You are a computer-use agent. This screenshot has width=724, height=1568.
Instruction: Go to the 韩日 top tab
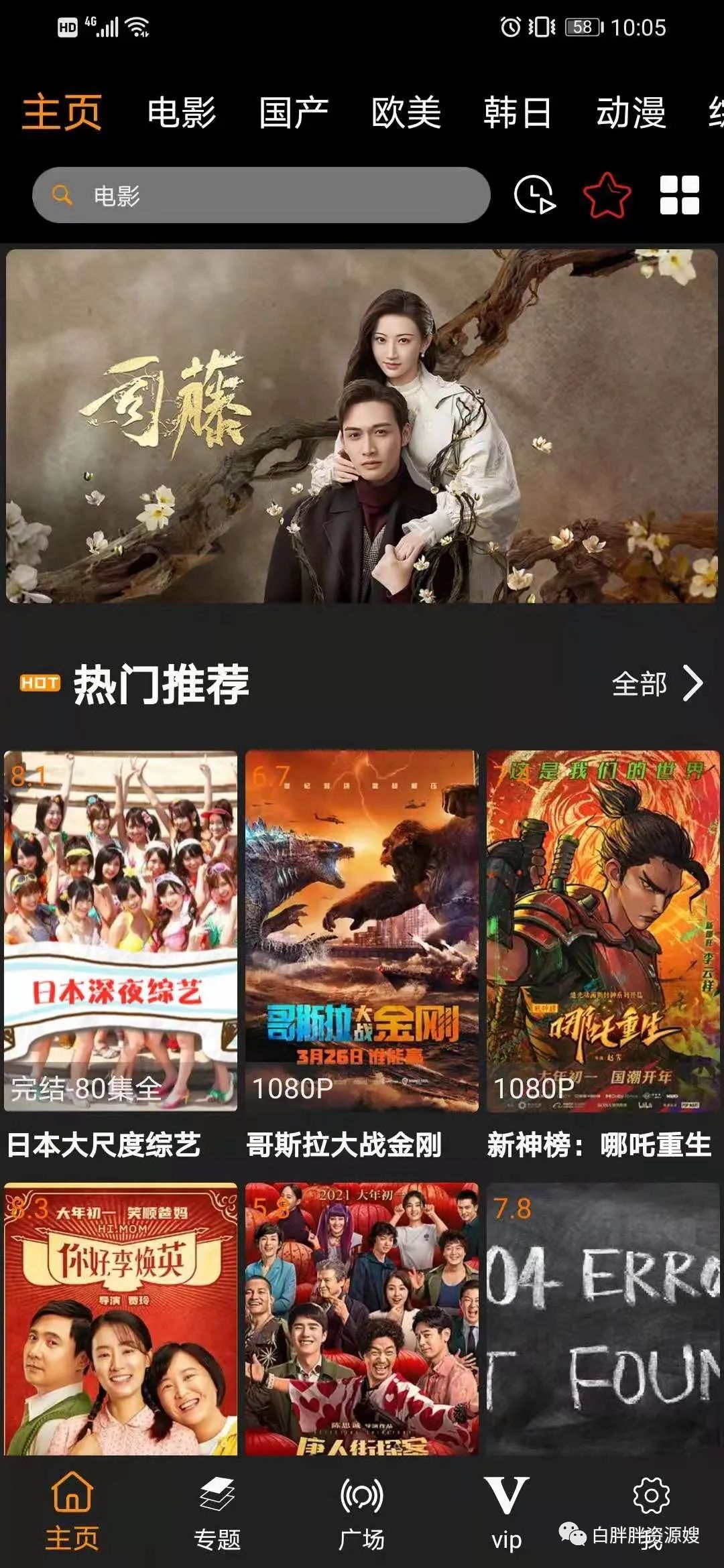pos(518,112)
